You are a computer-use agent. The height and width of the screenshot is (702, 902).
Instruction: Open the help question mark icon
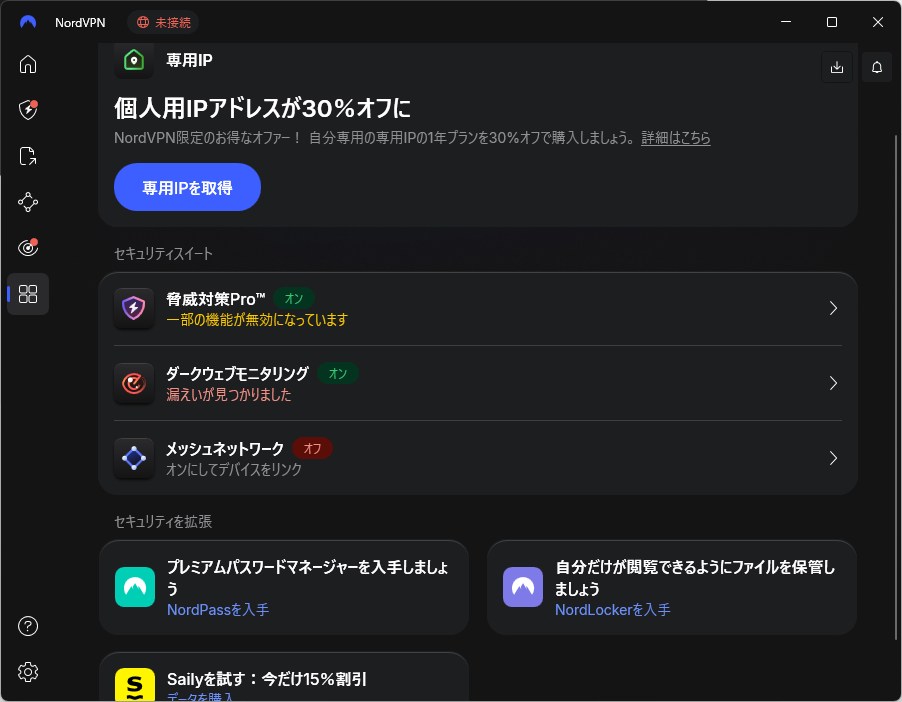point(28,626)
